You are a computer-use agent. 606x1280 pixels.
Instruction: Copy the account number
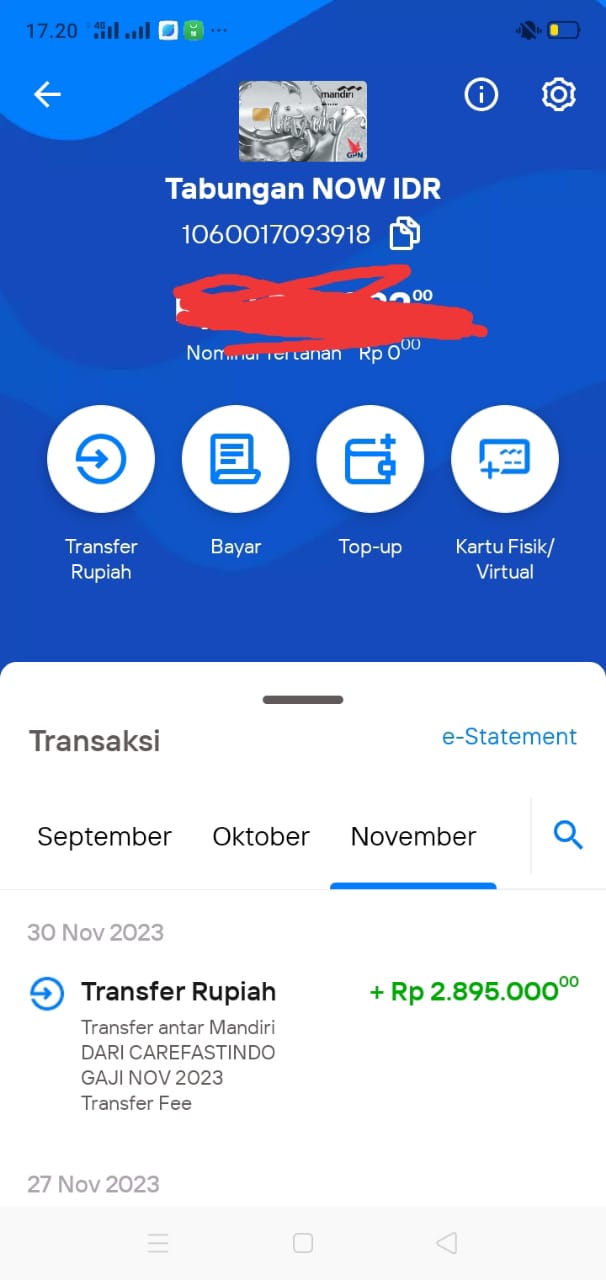[405, 234]
